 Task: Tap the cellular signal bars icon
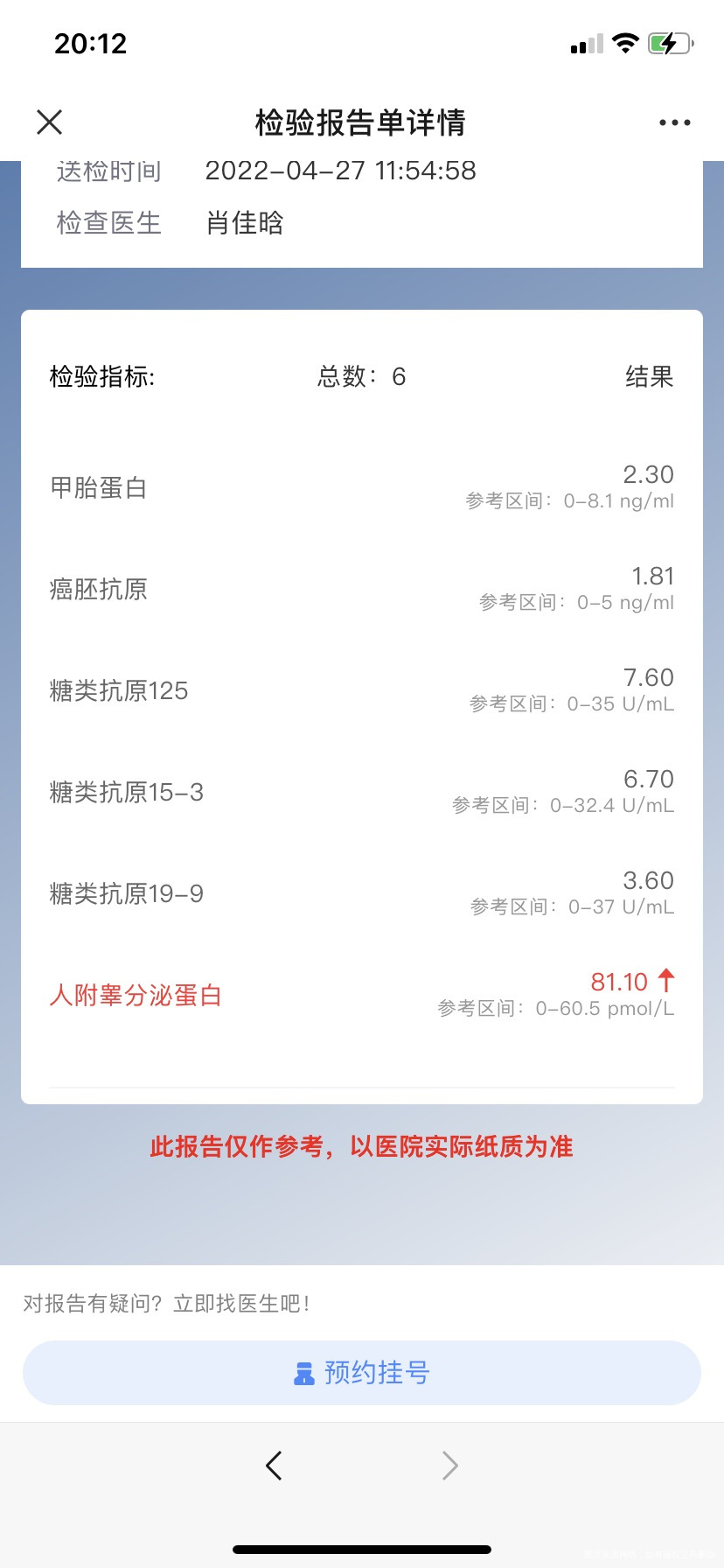585,43
